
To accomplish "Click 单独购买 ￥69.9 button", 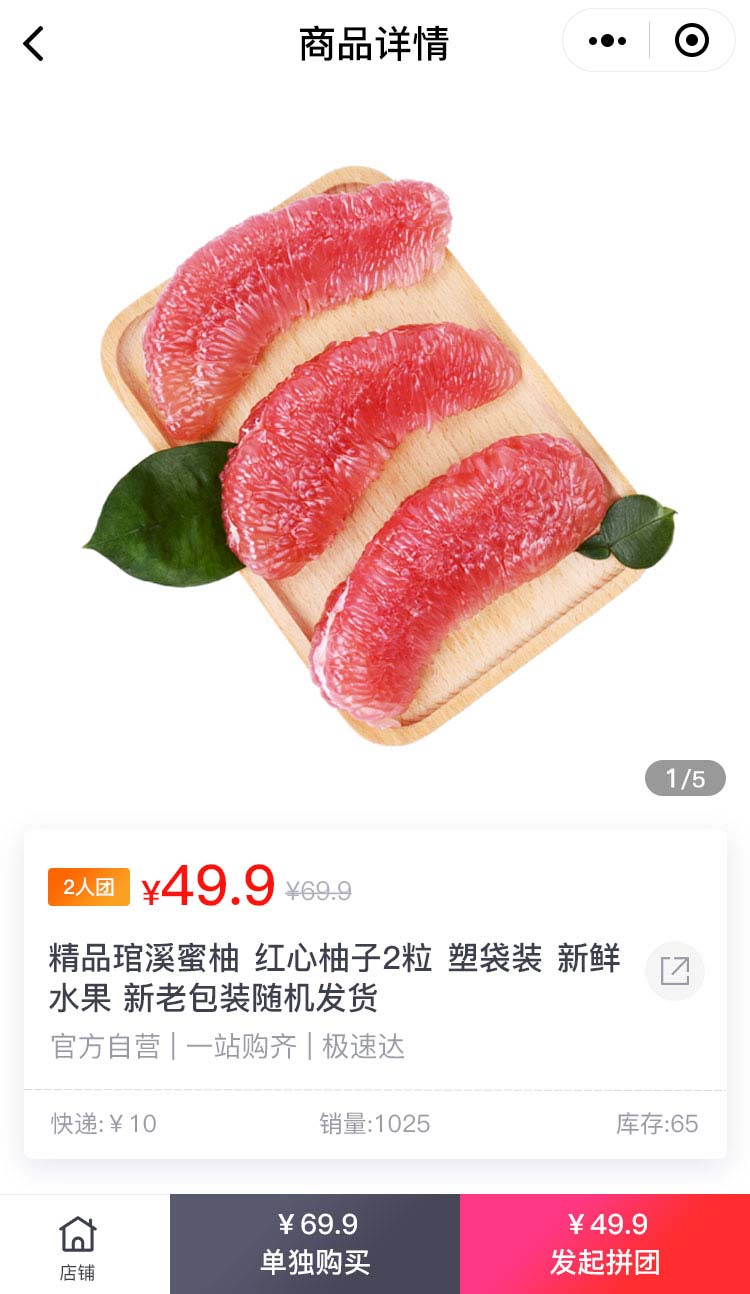I will [314, 1242].
